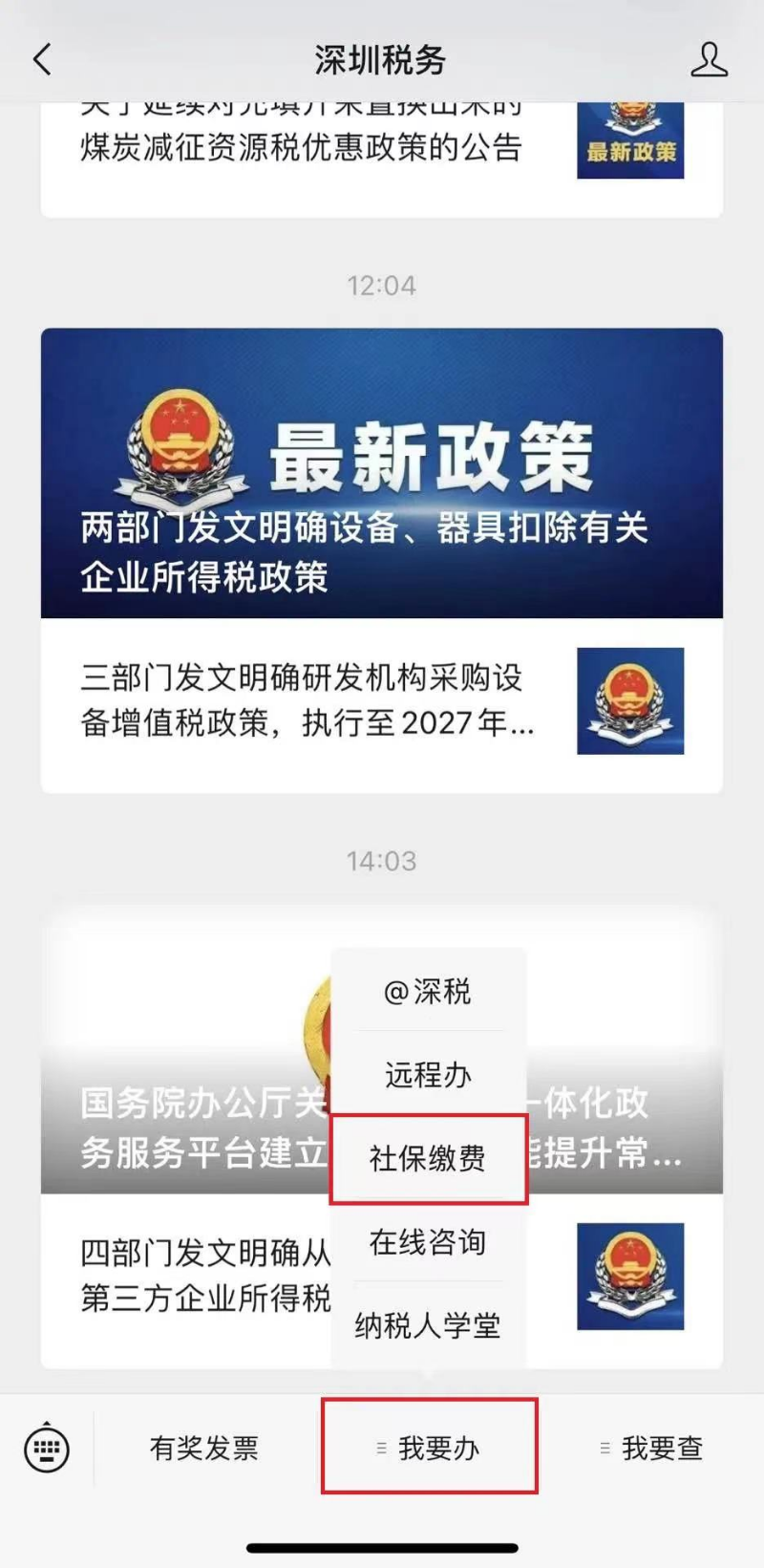Select @深税 from popup menu

coord(428,991)
